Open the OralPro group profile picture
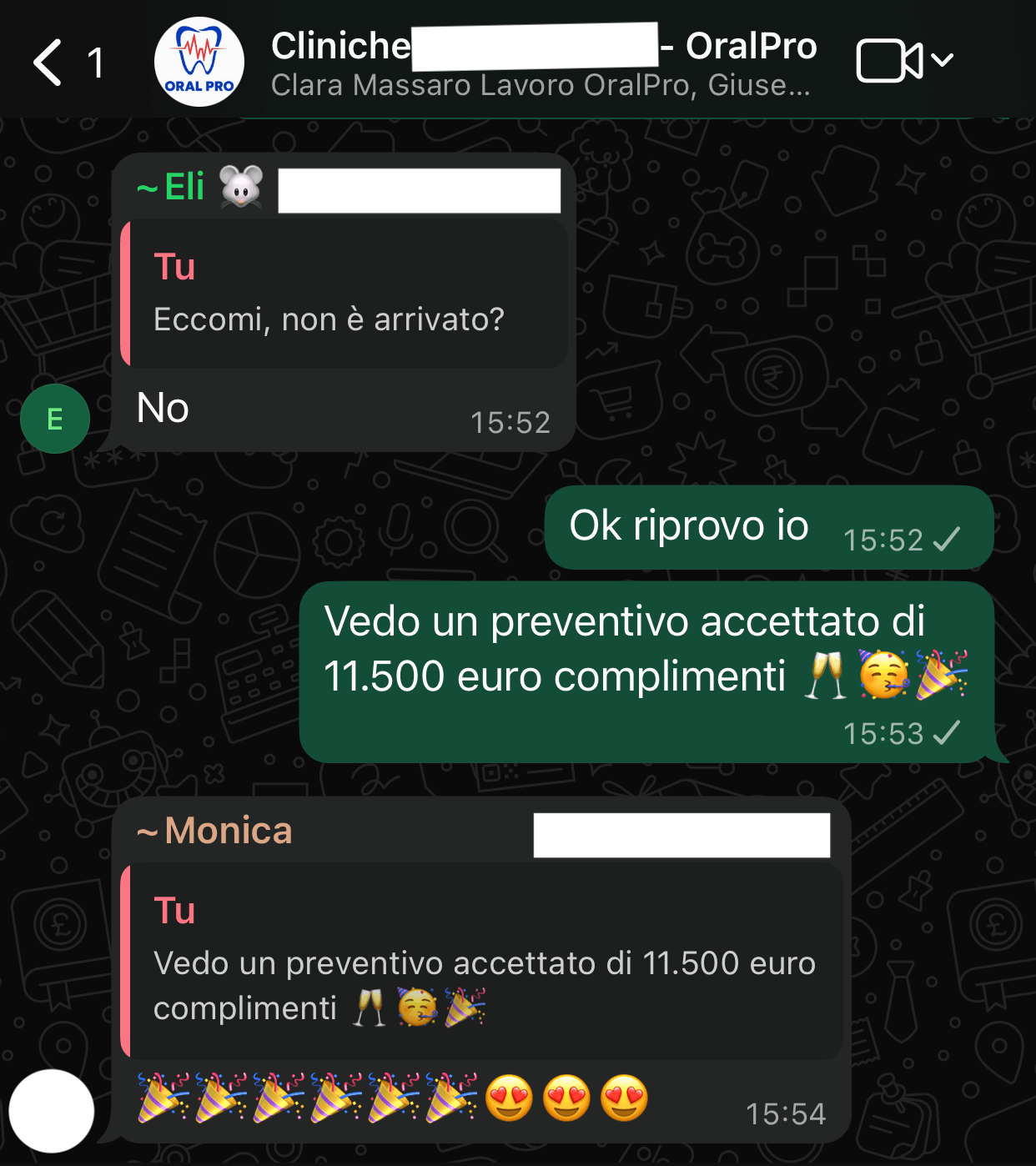1036x1166 pixels. (x=199, y=63)
